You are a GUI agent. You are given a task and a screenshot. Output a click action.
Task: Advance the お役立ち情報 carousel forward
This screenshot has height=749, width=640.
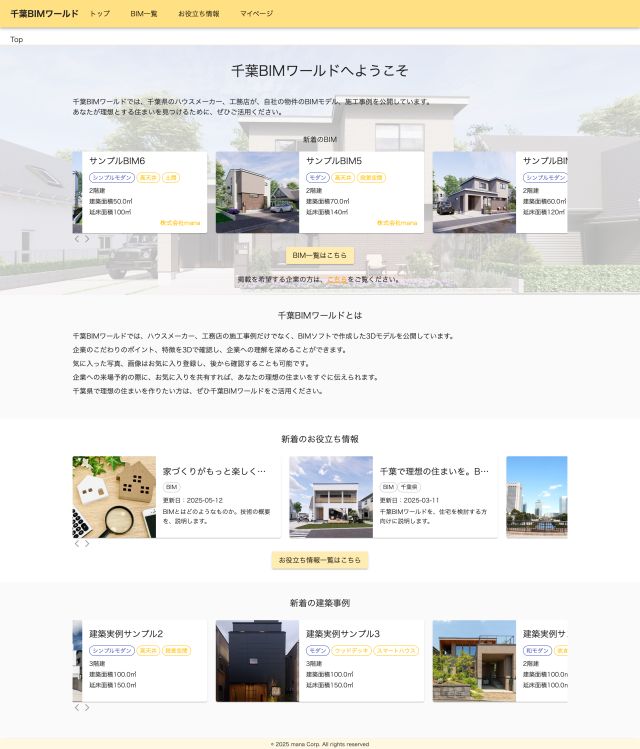point(87,544)
